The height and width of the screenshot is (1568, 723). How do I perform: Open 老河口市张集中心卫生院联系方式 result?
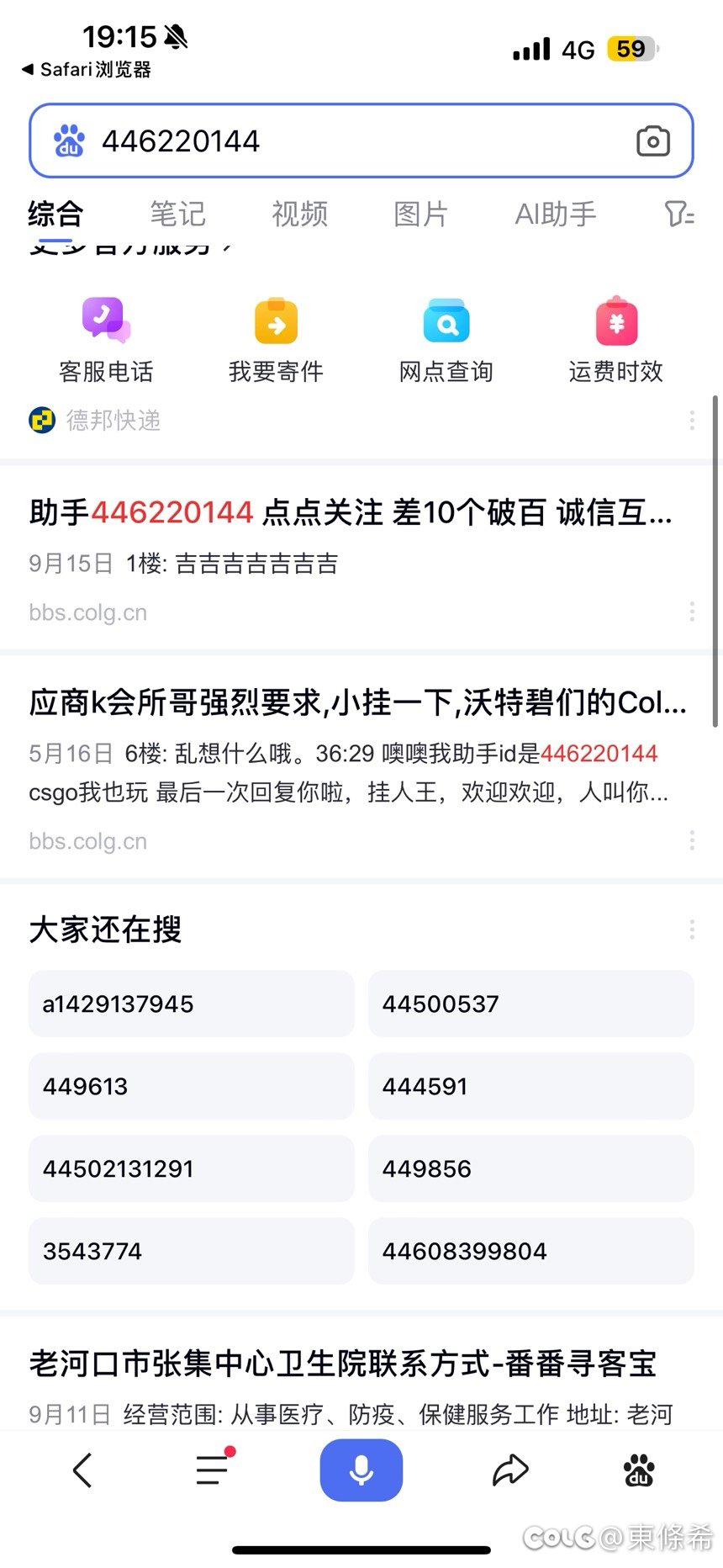click(x=343, y=1364)
